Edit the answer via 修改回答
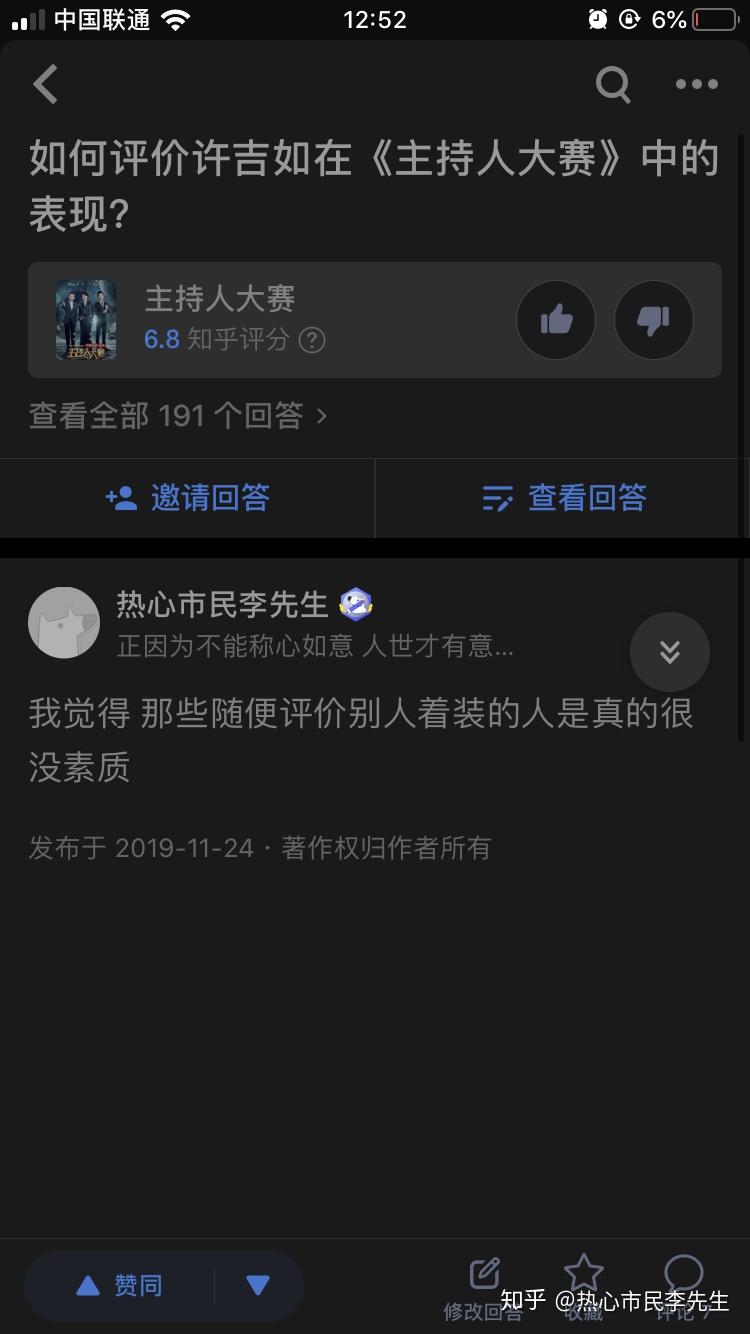Viewport: 750px width, 1334px height. click(x=484, y=1285)
